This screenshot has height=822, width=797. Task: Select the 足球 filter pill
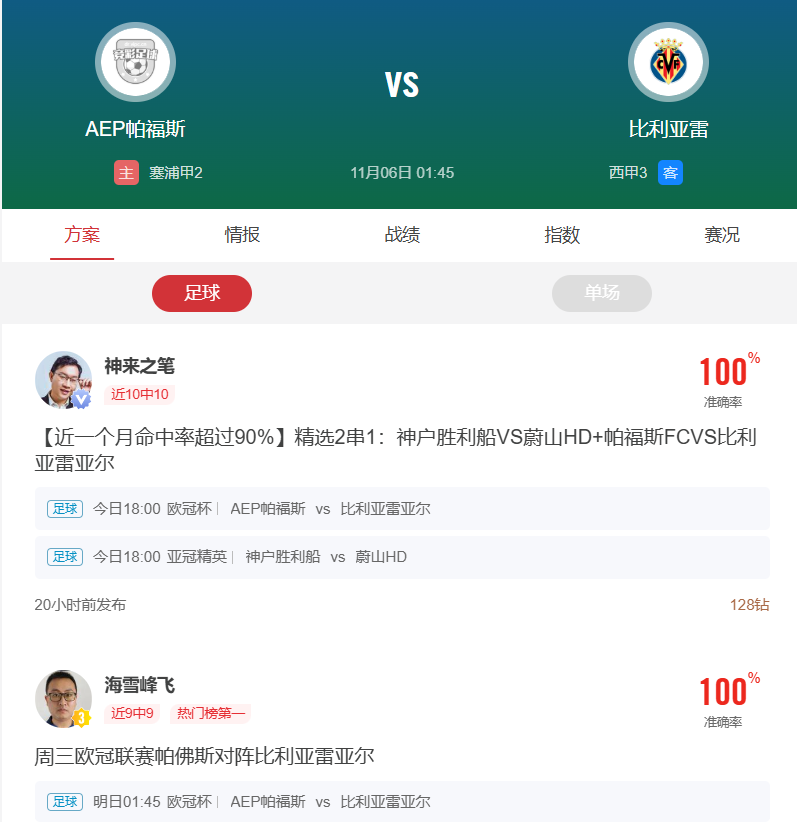coord(202,293)
